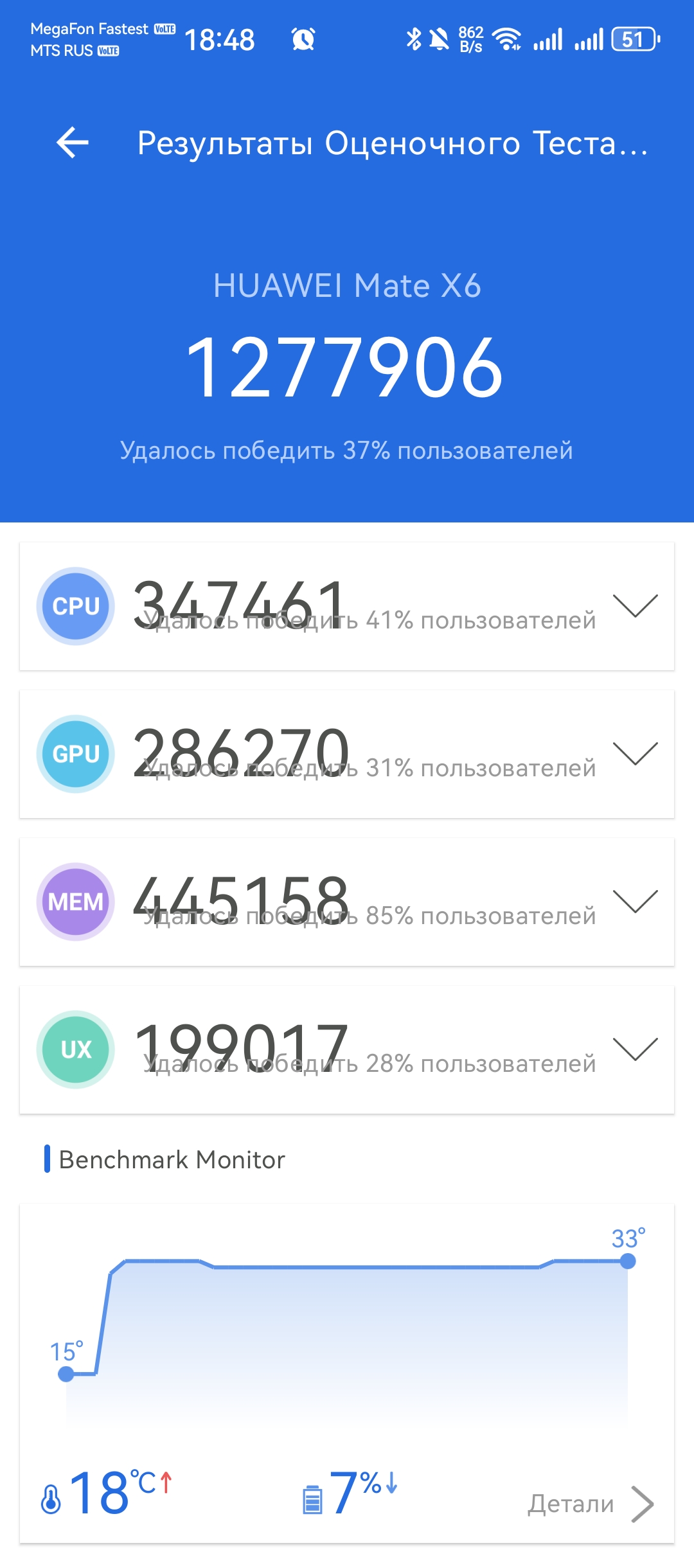The height and width of the screenshot is (1568, 694).
Task: Open Детали in Benchmark Monitor
Action: [590, 1504]
